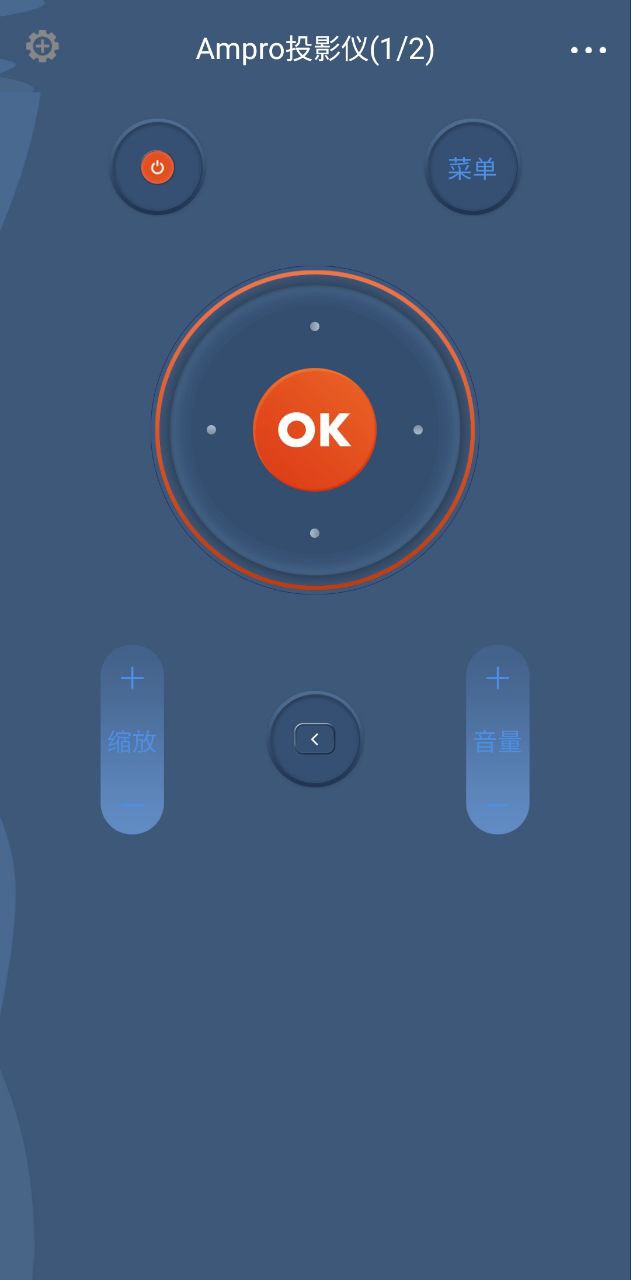
Task: Navigate left on the directional pad
Action: coord(211,430)
